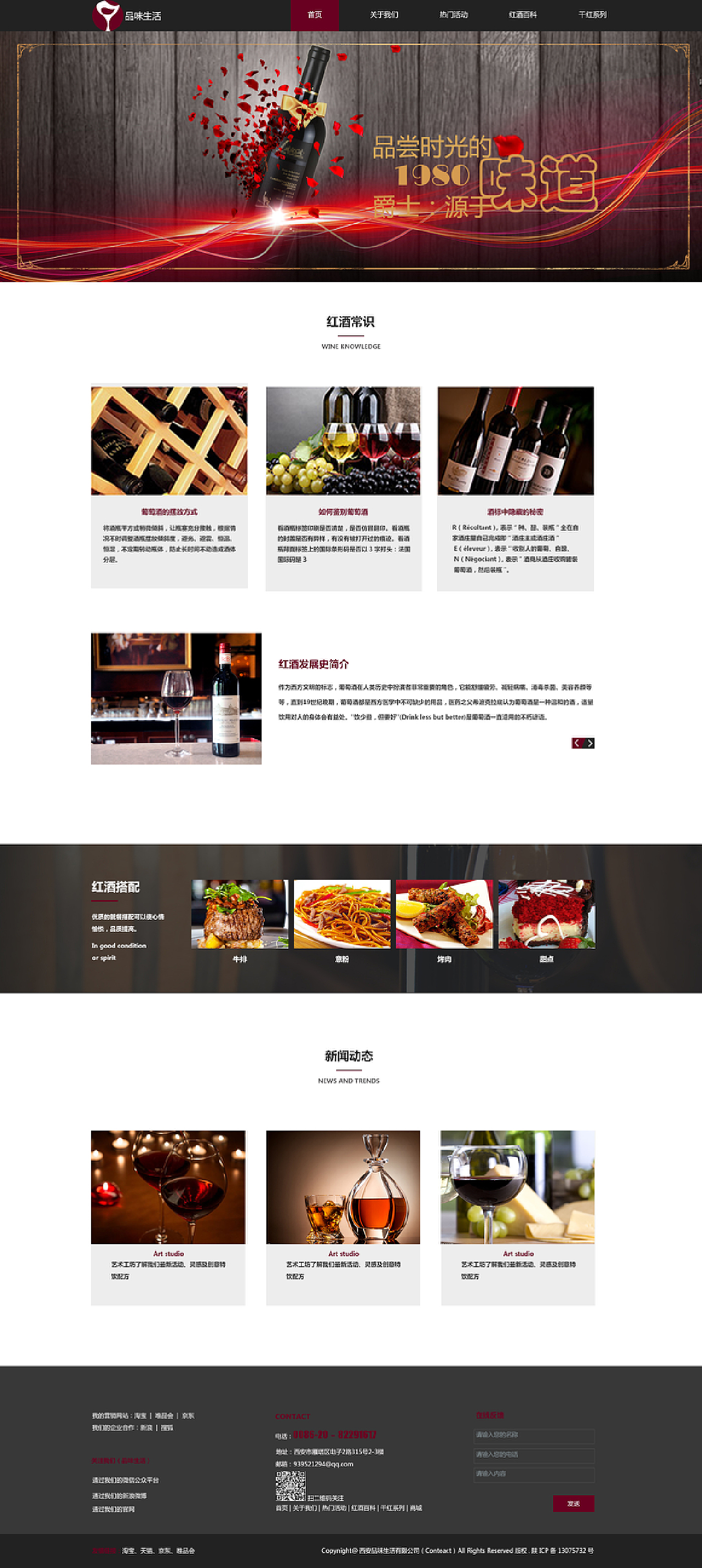Image resolution: width=702 pixels, height=1568 pixels.
Task: Focus the 请输入内容 message field
Action: pos(534,1474)
